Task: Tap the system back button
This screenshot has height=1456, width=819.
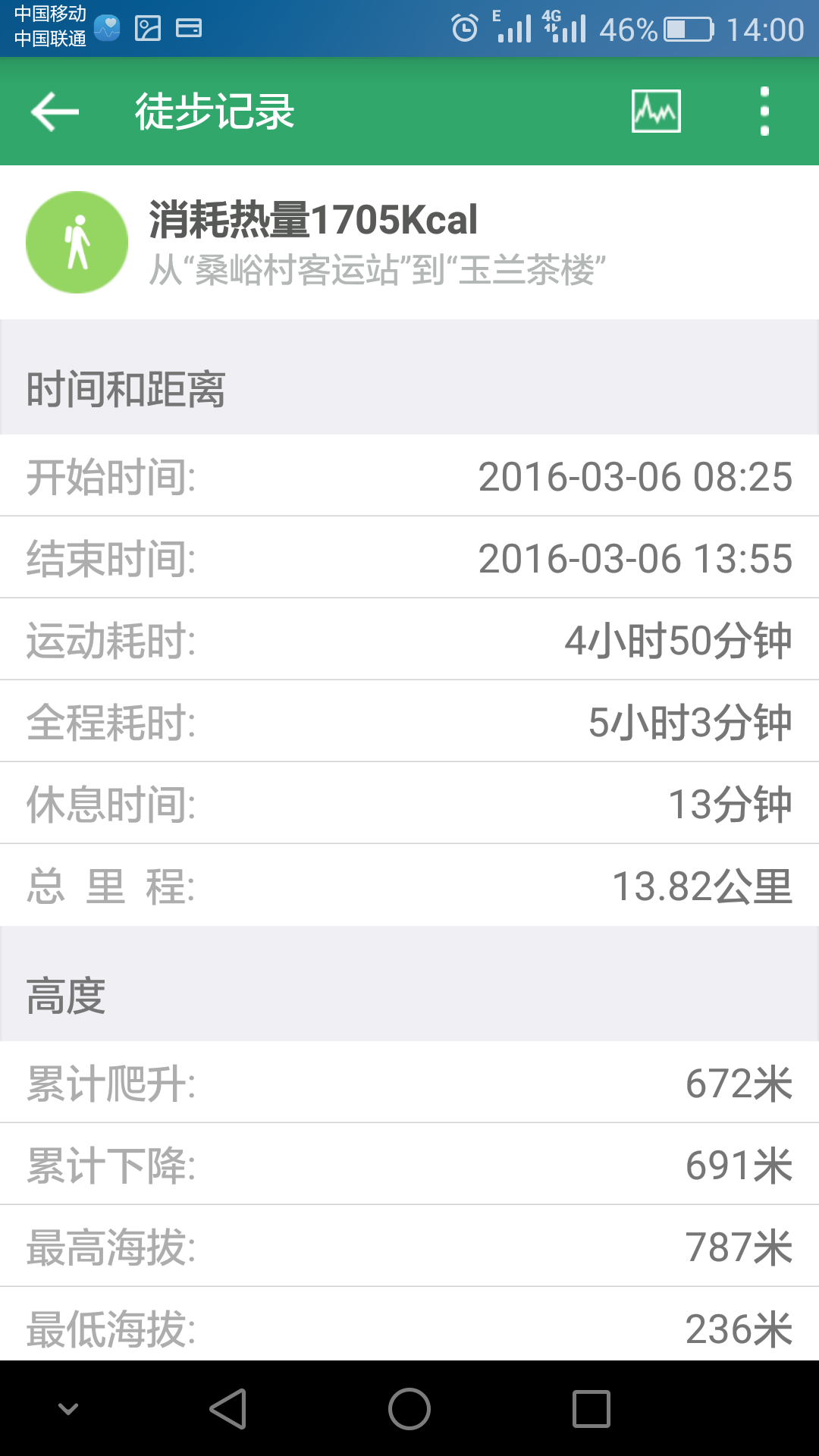Action: (228, 1409)
